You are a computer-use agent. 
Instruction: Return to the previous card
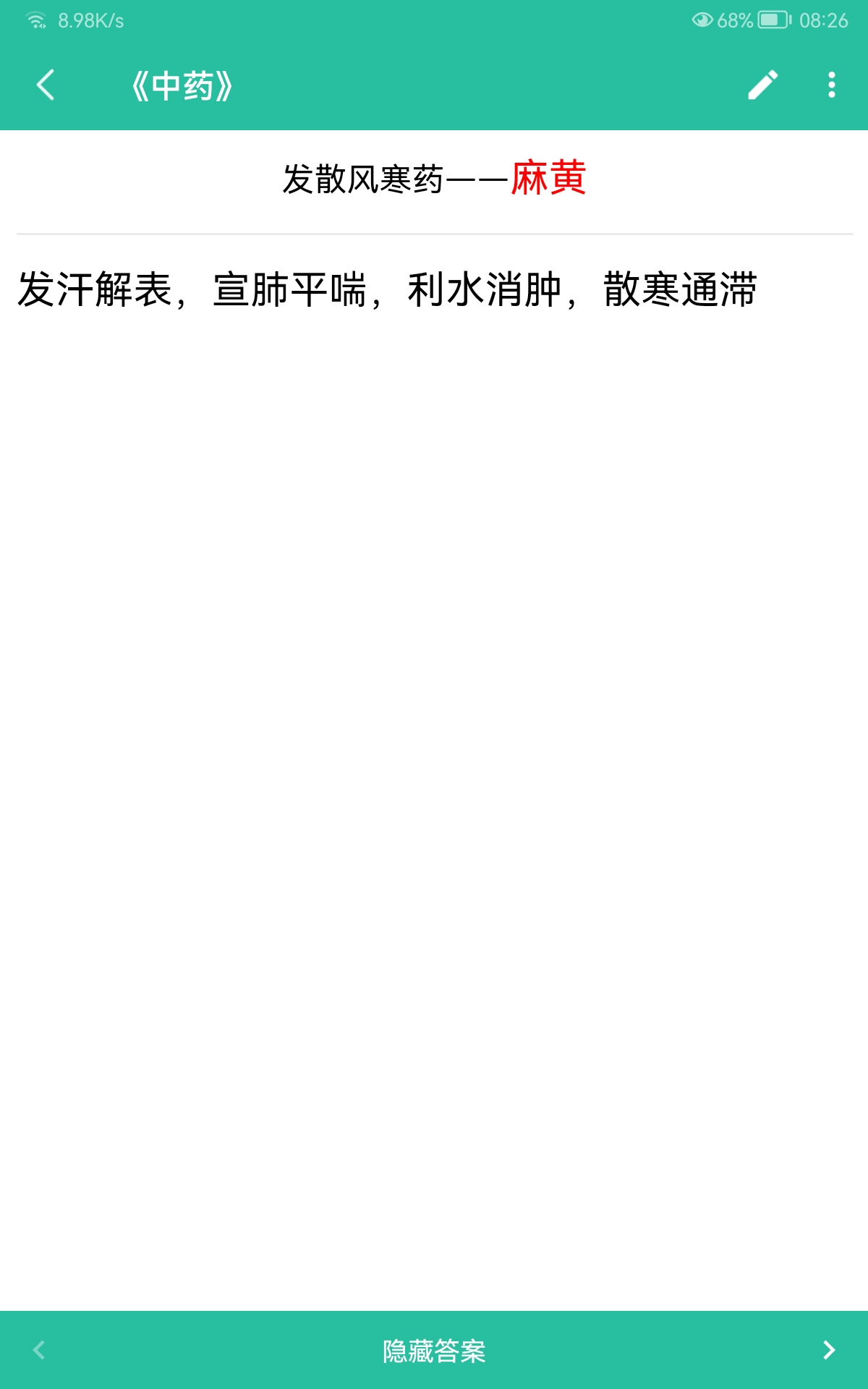click(x=39, y=1350)
